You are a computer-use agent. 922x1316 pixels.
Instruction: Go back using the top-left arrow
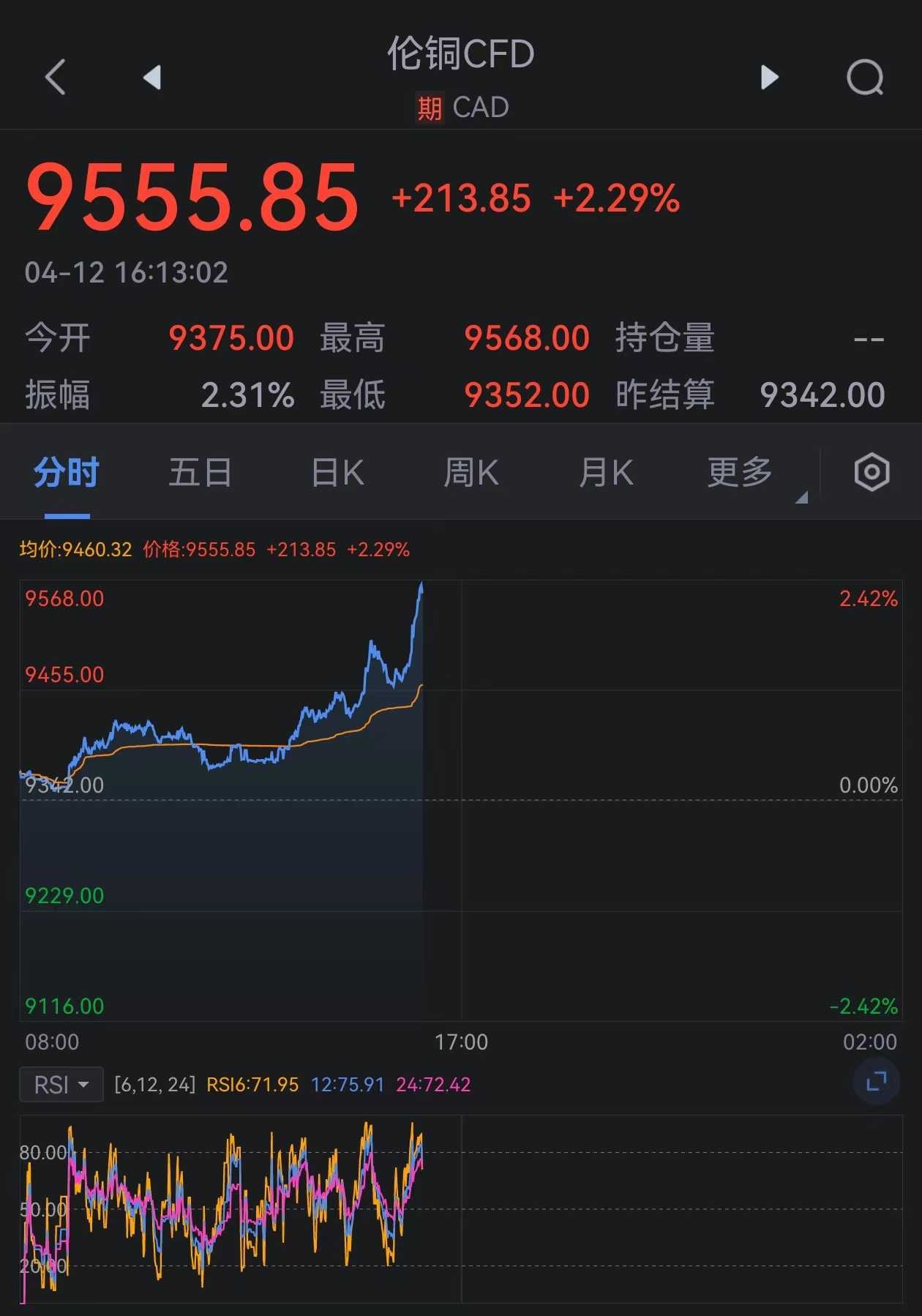(56, 77)
